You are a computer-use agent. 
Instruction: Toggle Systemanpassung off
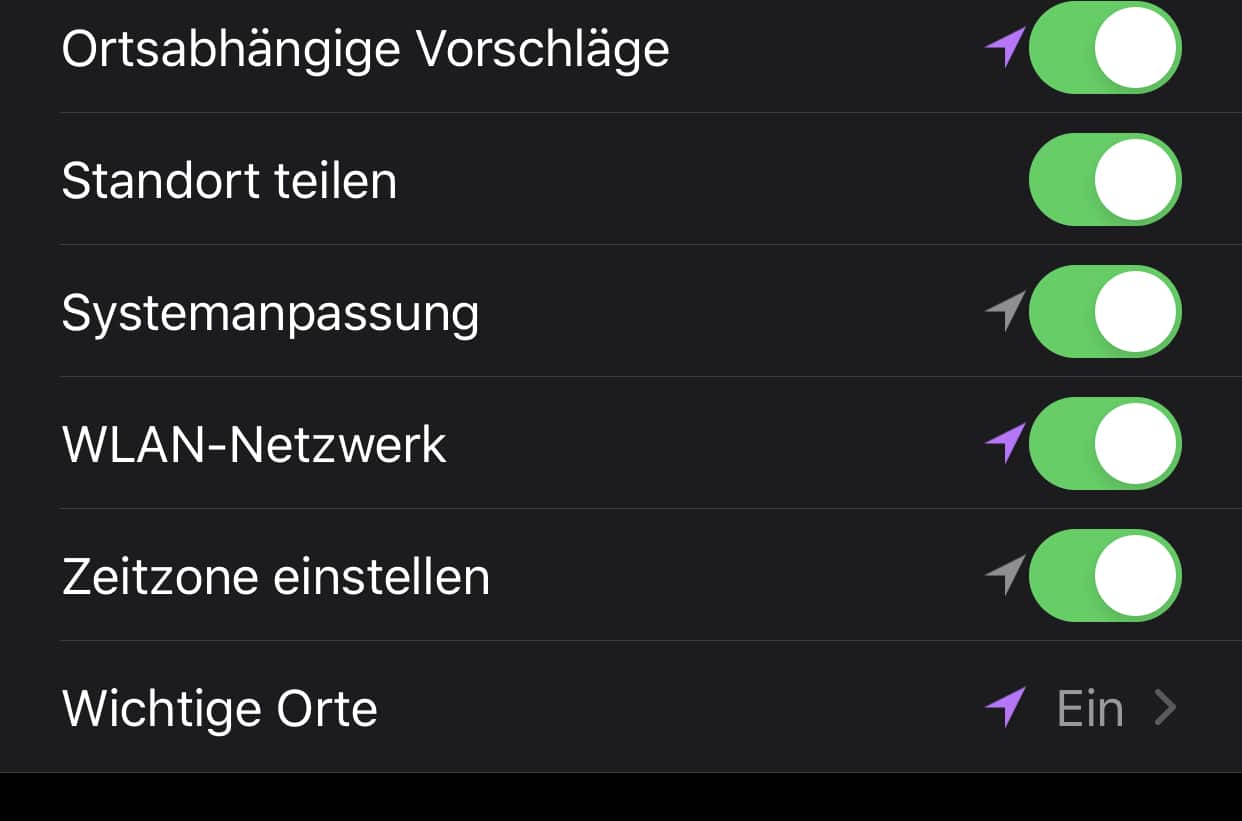point(1104,312)
